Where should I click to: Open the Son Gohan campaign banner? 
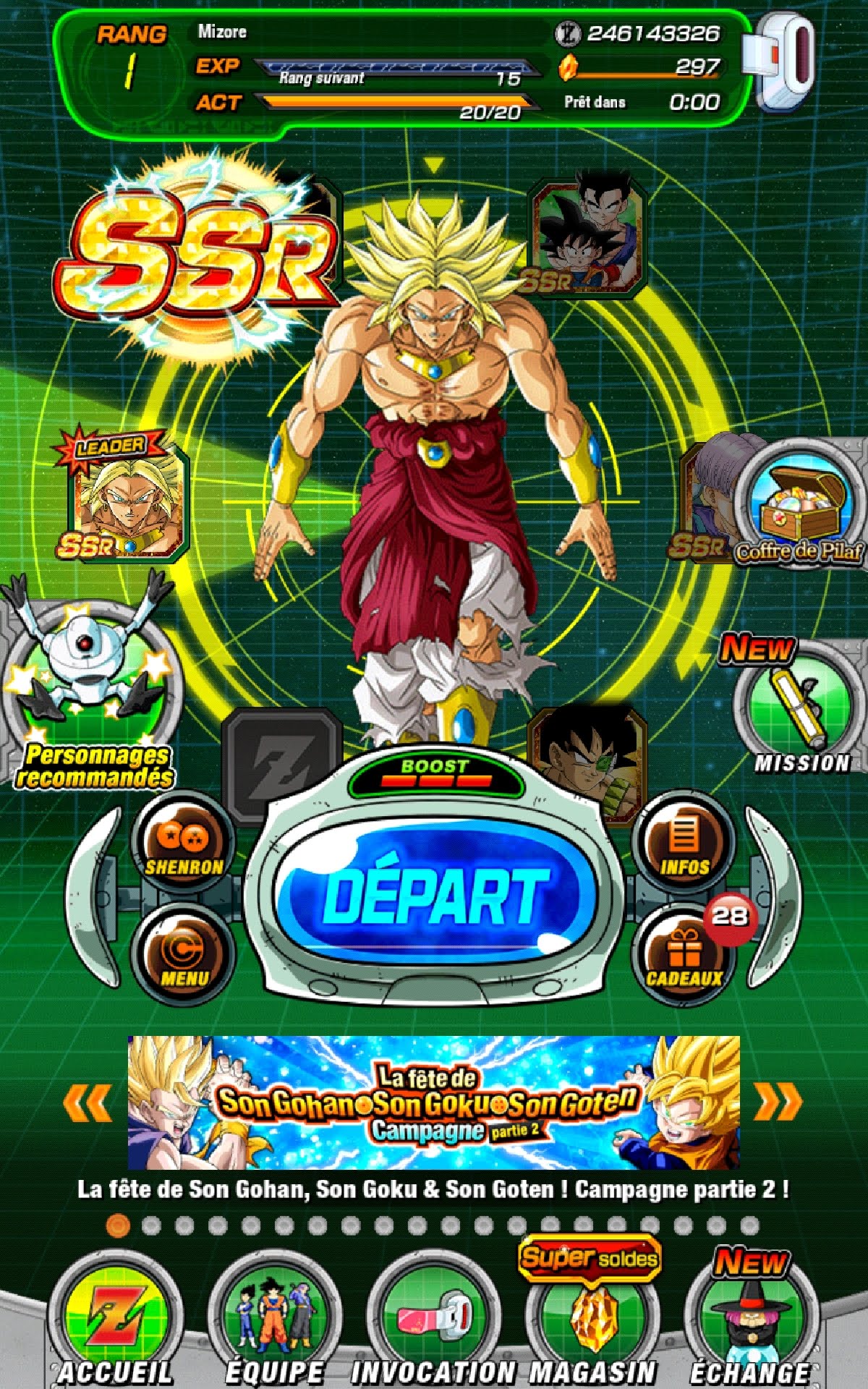point(434,1103)
